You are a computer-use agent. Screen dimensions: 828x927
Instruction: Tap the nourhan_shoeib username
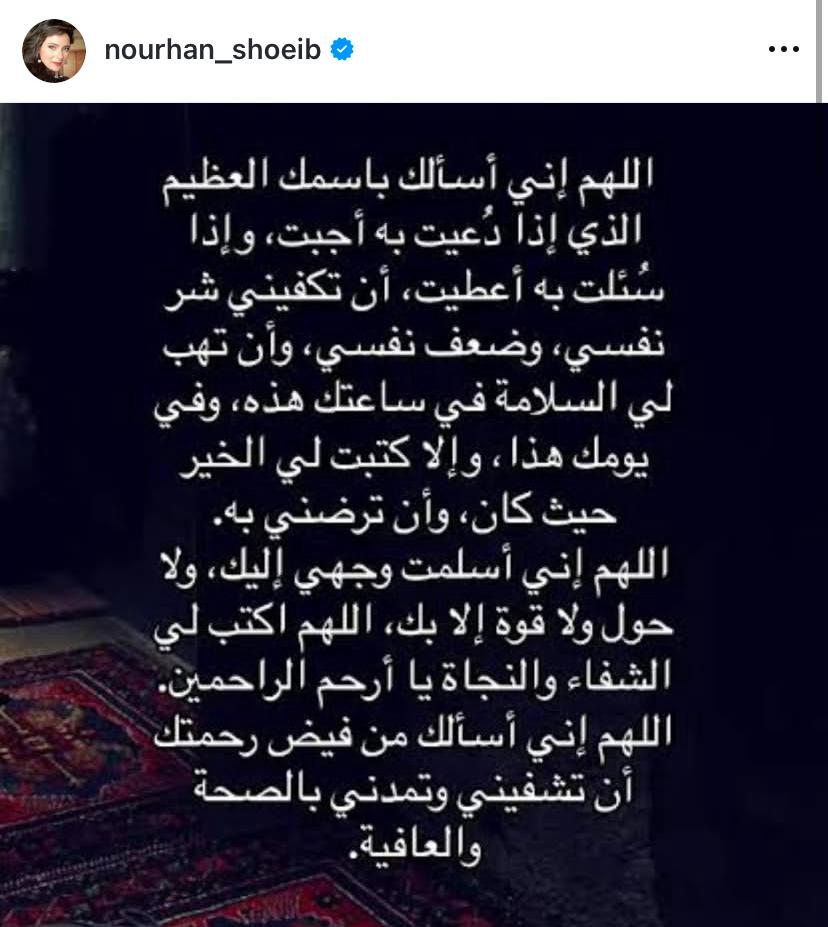[x=212, y=50]
